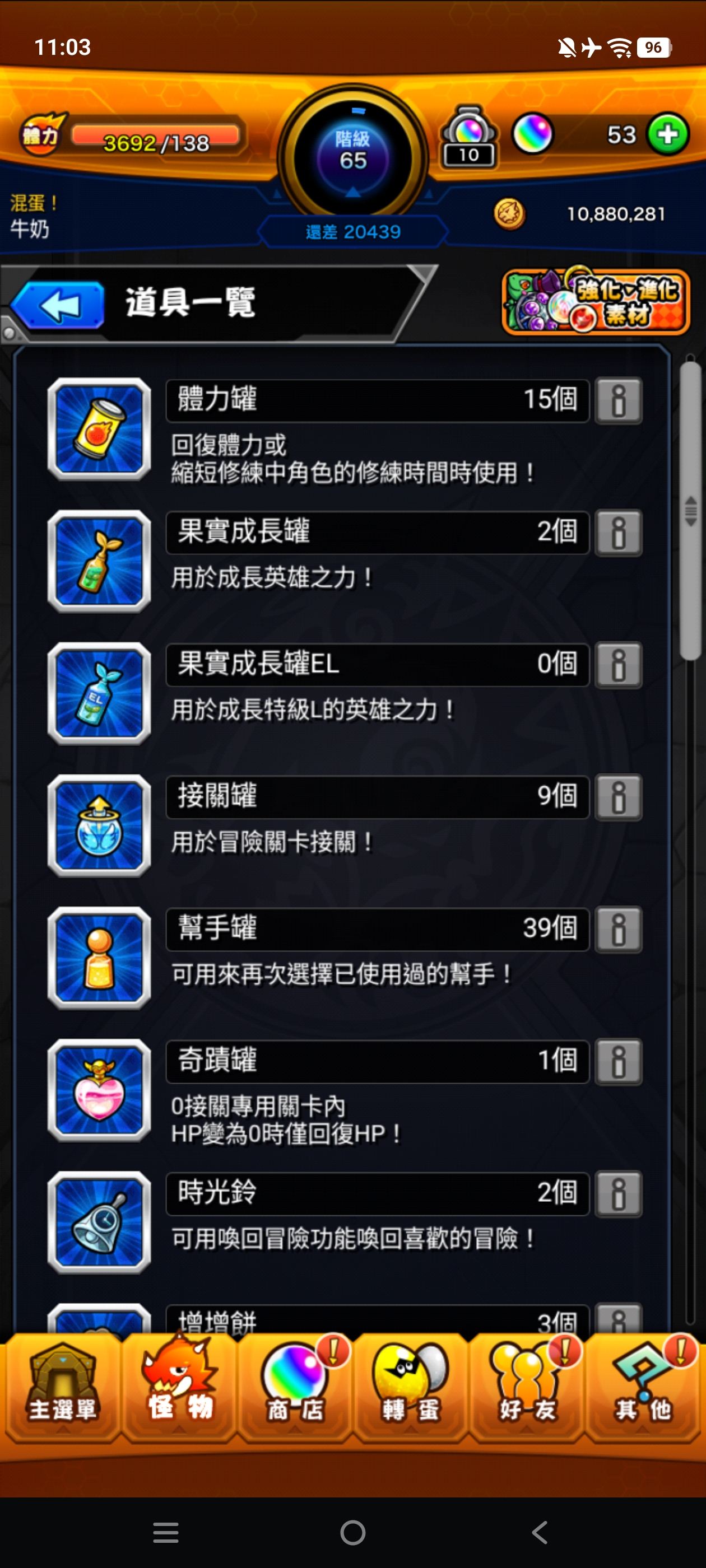Open info for 體力罐 item
706x1568 pixels.
pyautogui.click(x=618, y=400)
